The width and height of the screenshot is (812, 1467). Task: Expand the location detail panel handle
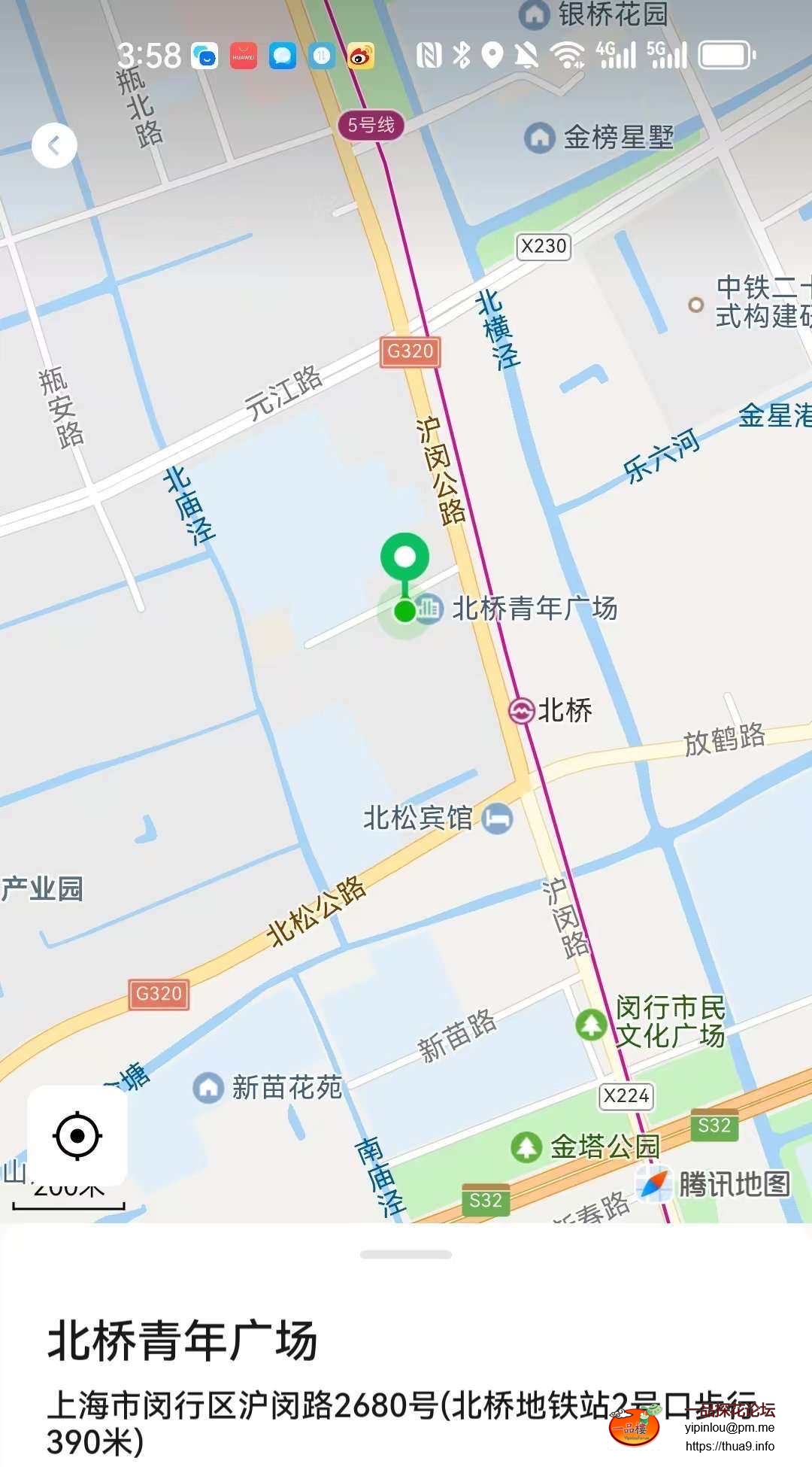[406, 1254]
